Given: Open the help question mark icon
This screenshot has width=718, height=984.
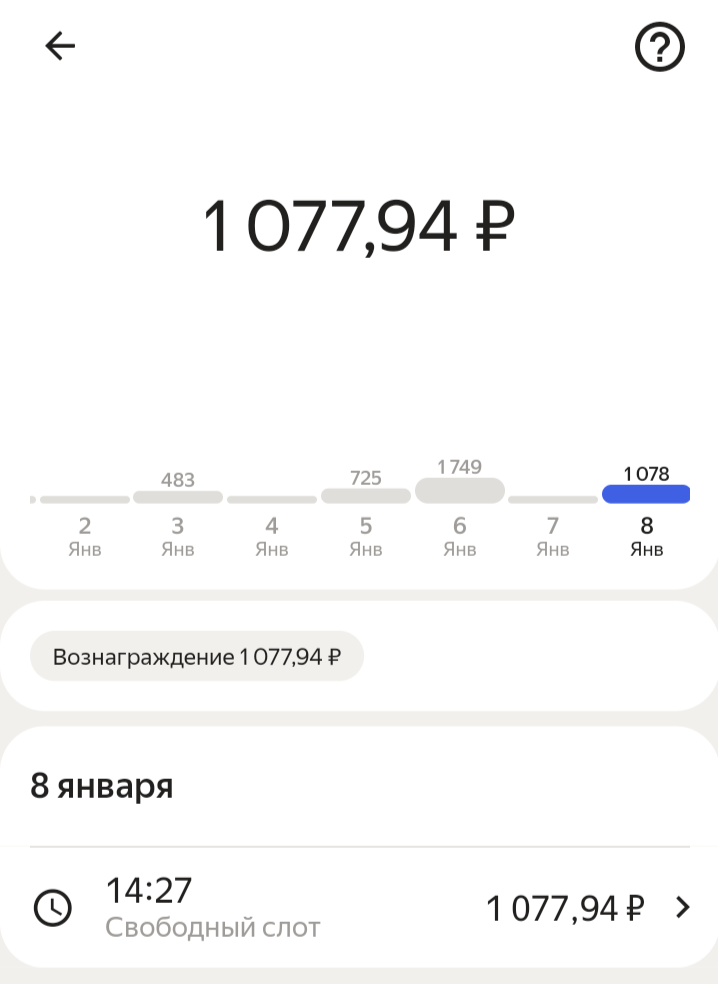Looking at the screenshot, I should 660,47.
